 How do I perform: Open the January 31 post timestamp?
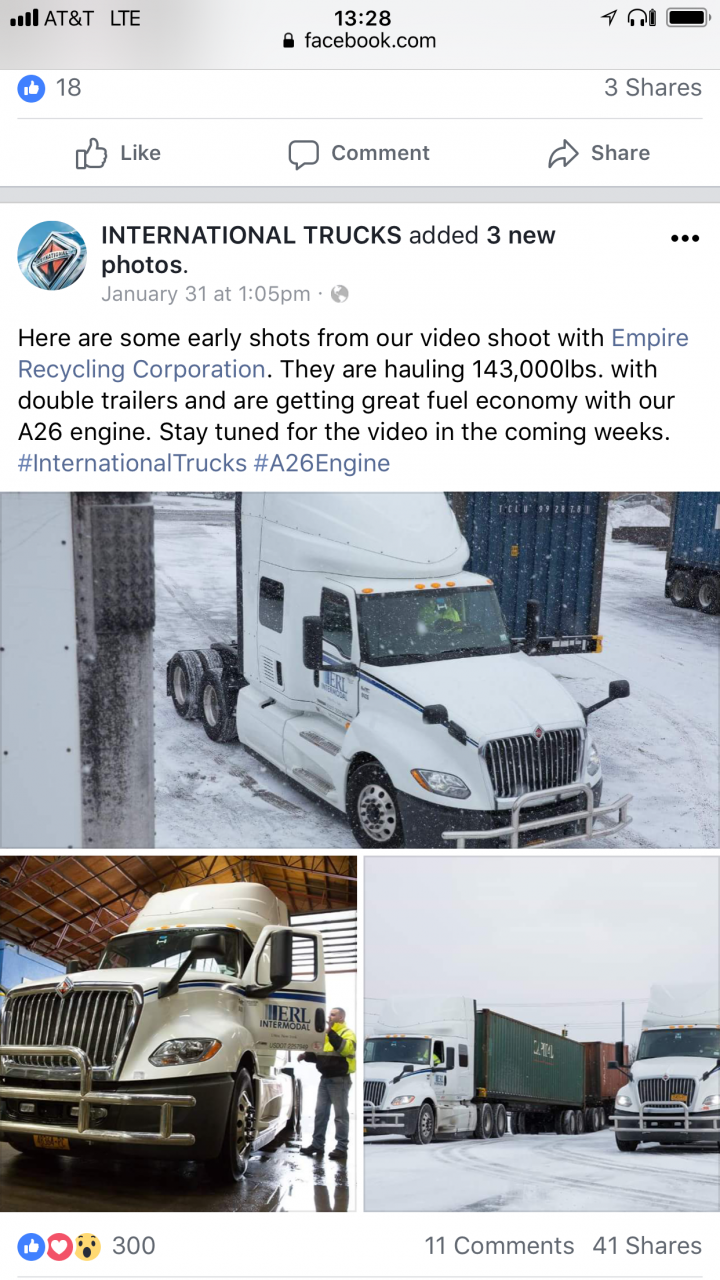tap(206, 294)
